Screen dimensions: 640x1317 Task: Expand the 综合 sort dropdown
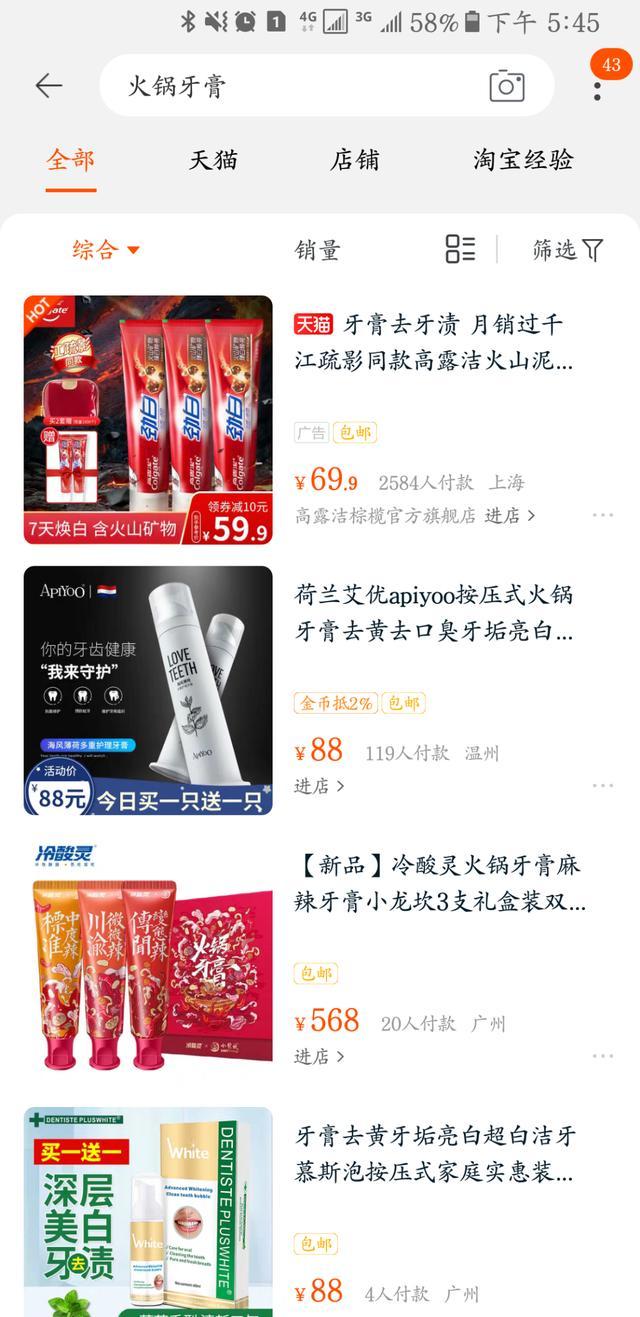(x=105, y=250)
